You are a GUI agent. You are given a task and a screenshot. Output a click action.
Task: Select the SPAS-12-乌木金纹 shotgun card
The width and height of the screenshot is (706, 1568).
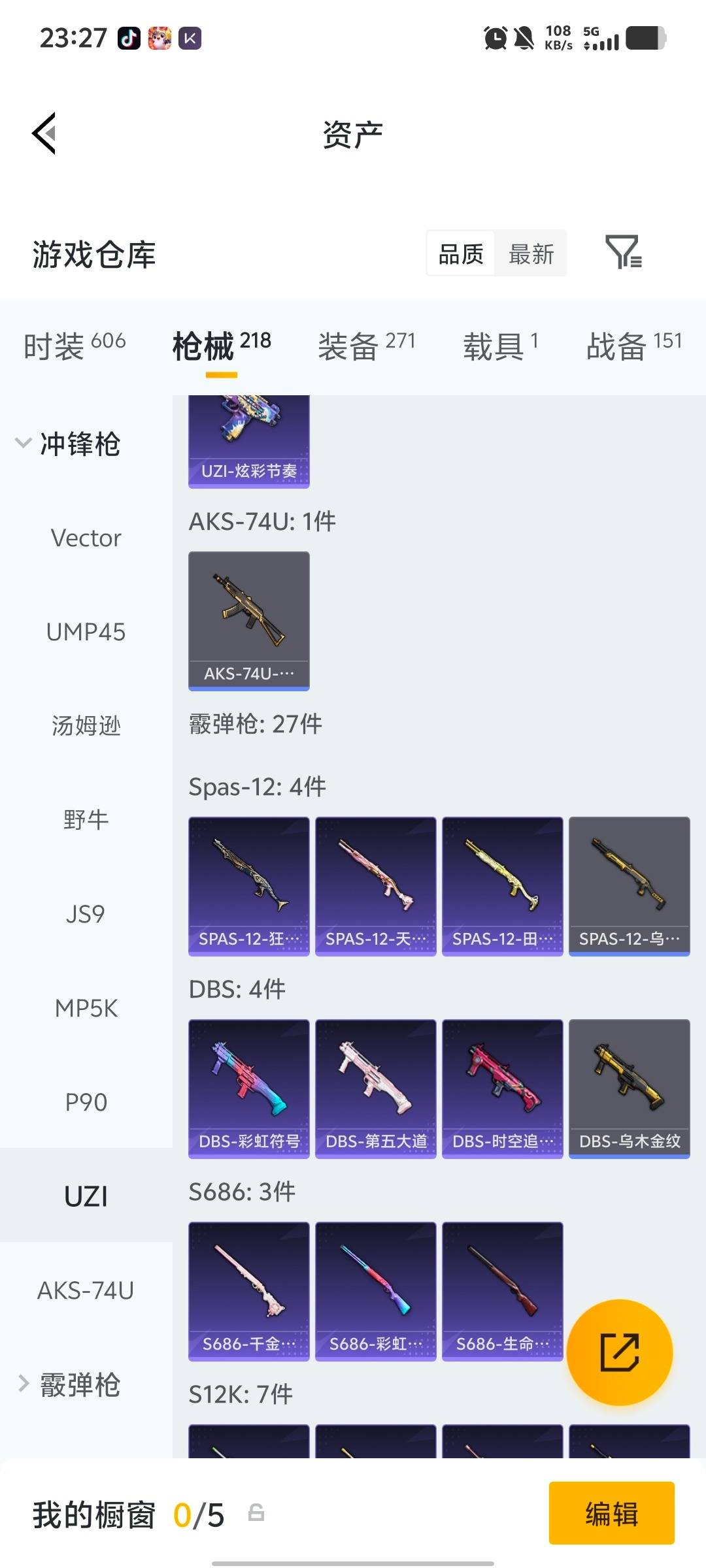click(x=629, y=885)
